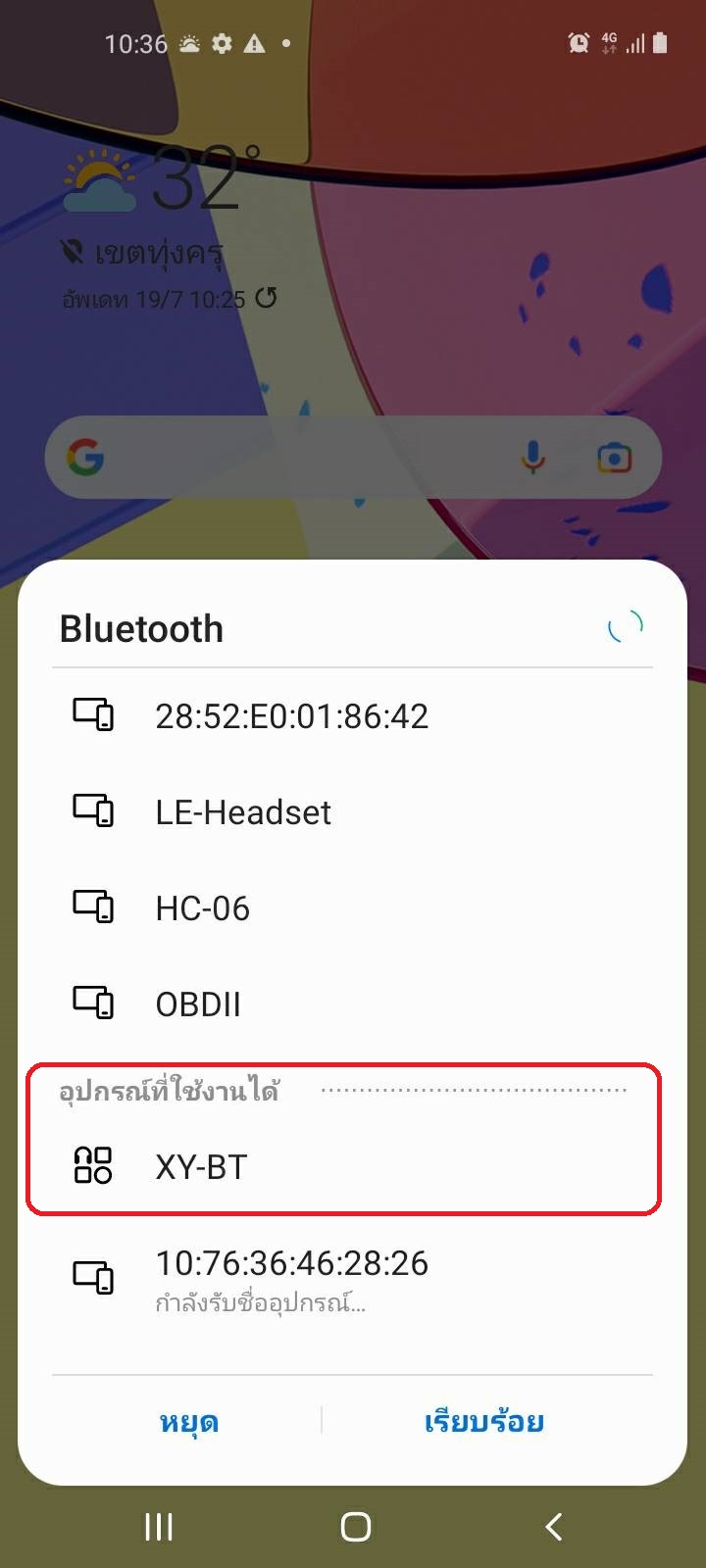Go back using the system back button
706x1568 pixels.
pyautogui.click(x=554, y=1526)
